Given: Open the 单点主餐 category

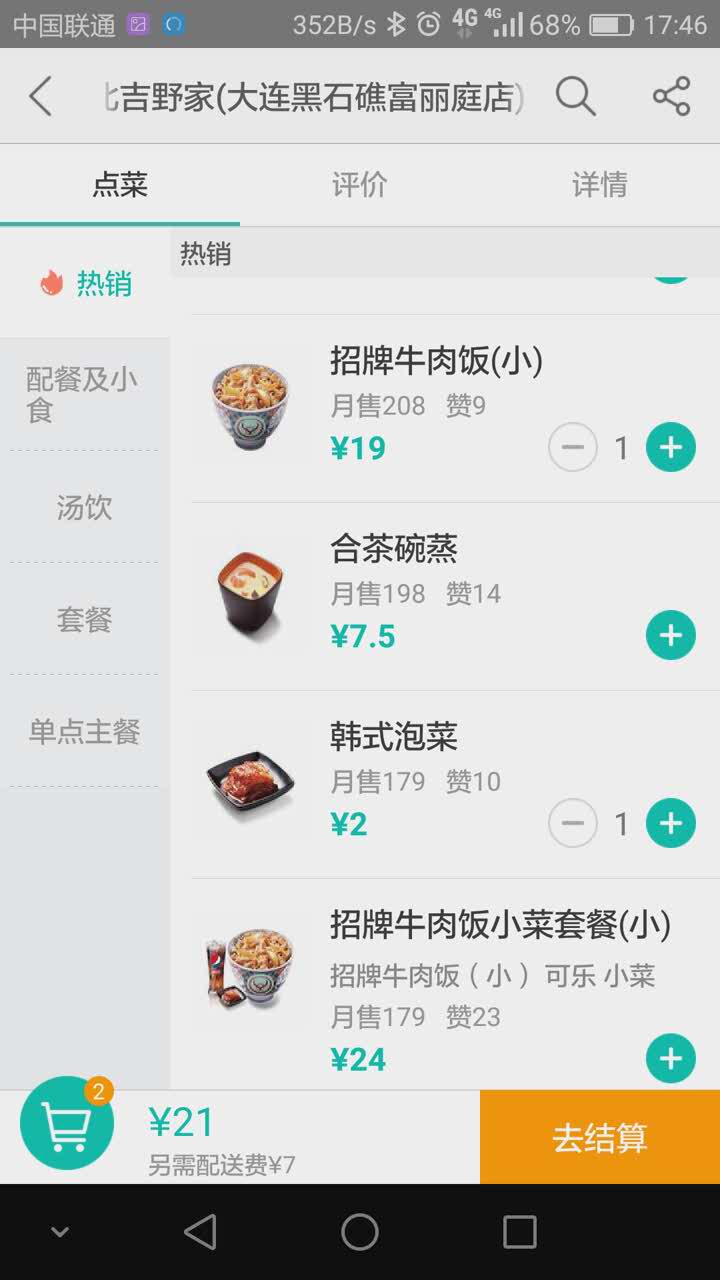Looking at the screenshot, I should coord(84,732).
